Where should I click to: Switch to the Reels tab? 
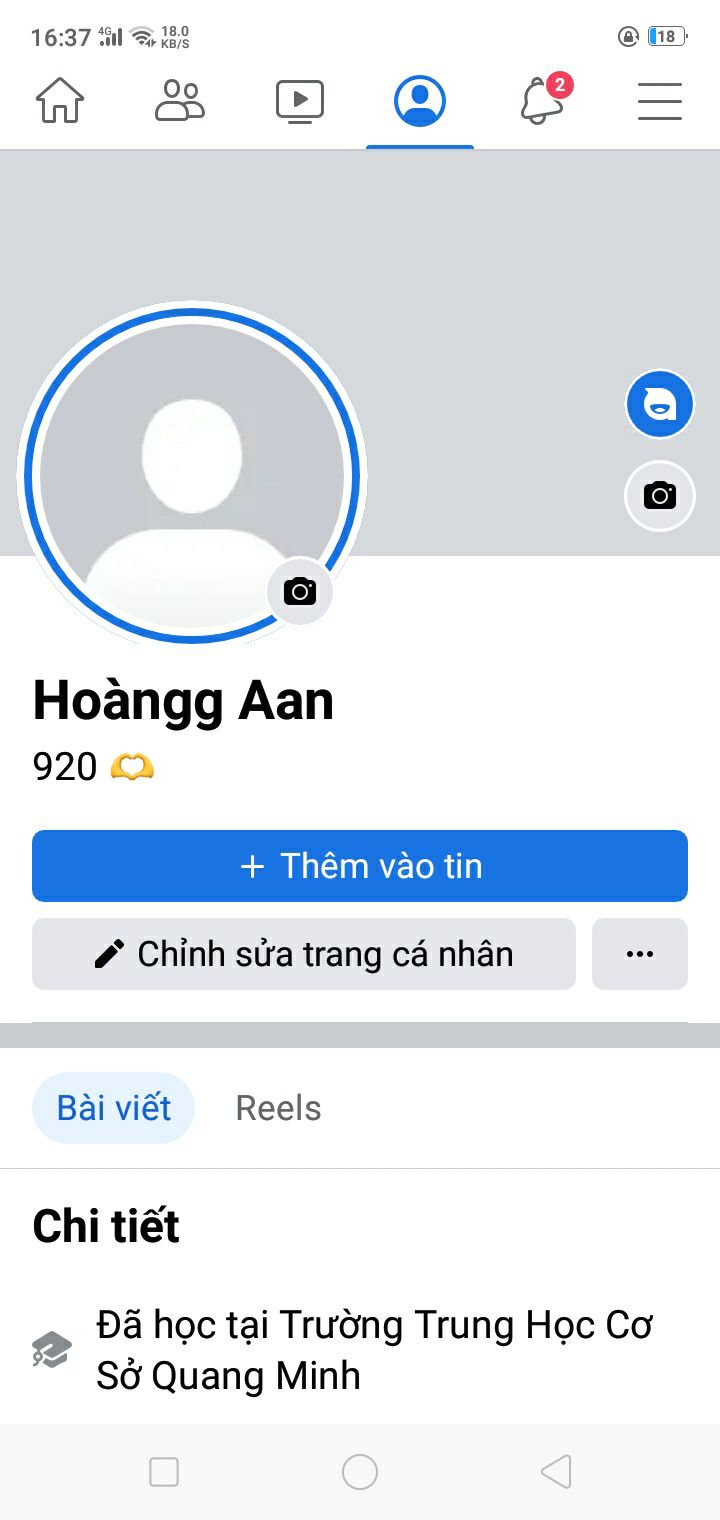point(278,1108)
